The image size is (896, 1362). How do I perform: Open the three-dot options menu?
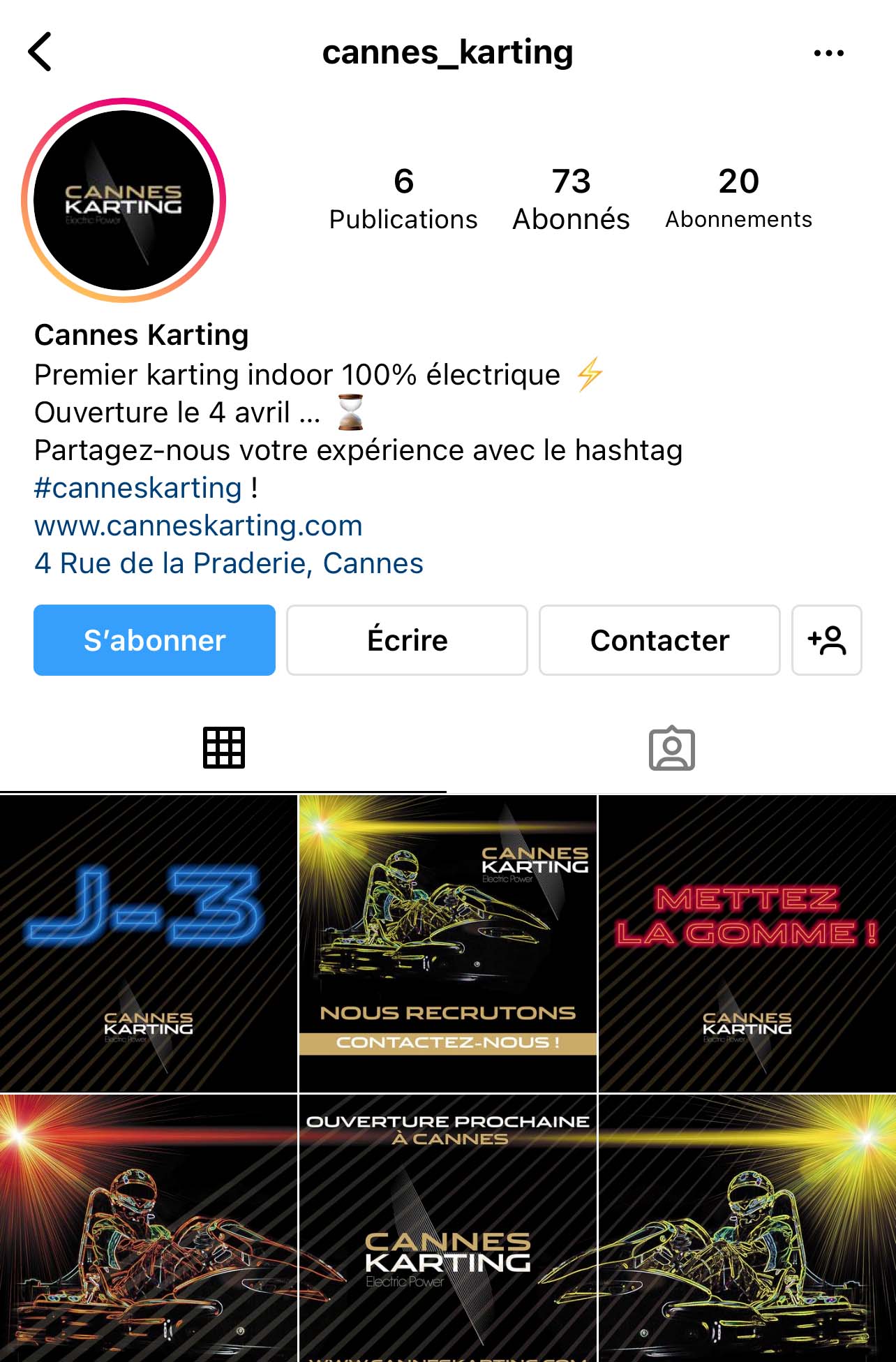click(x=828, y=53)
